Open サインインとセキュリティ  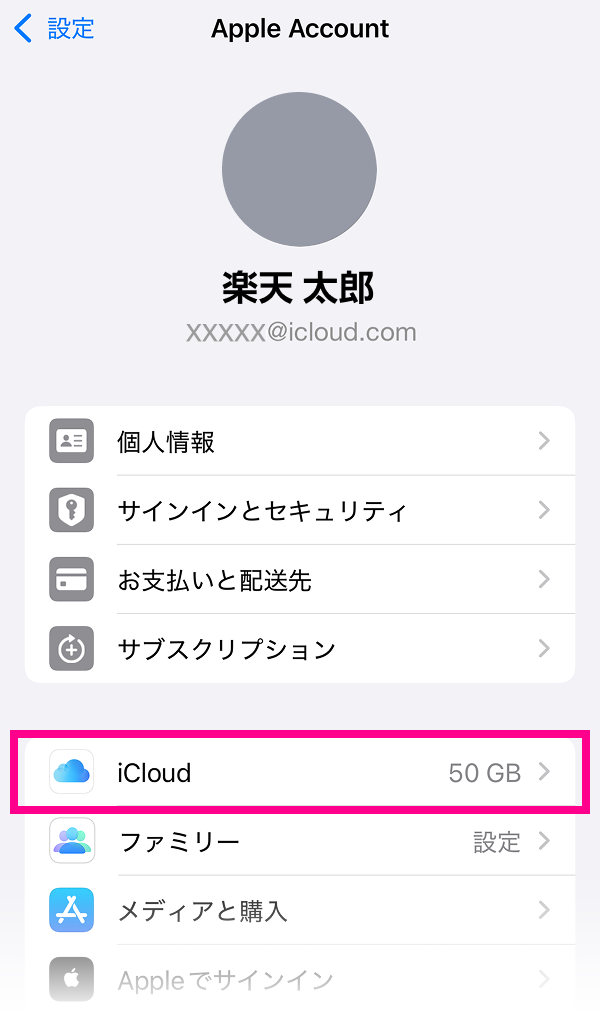300,511
